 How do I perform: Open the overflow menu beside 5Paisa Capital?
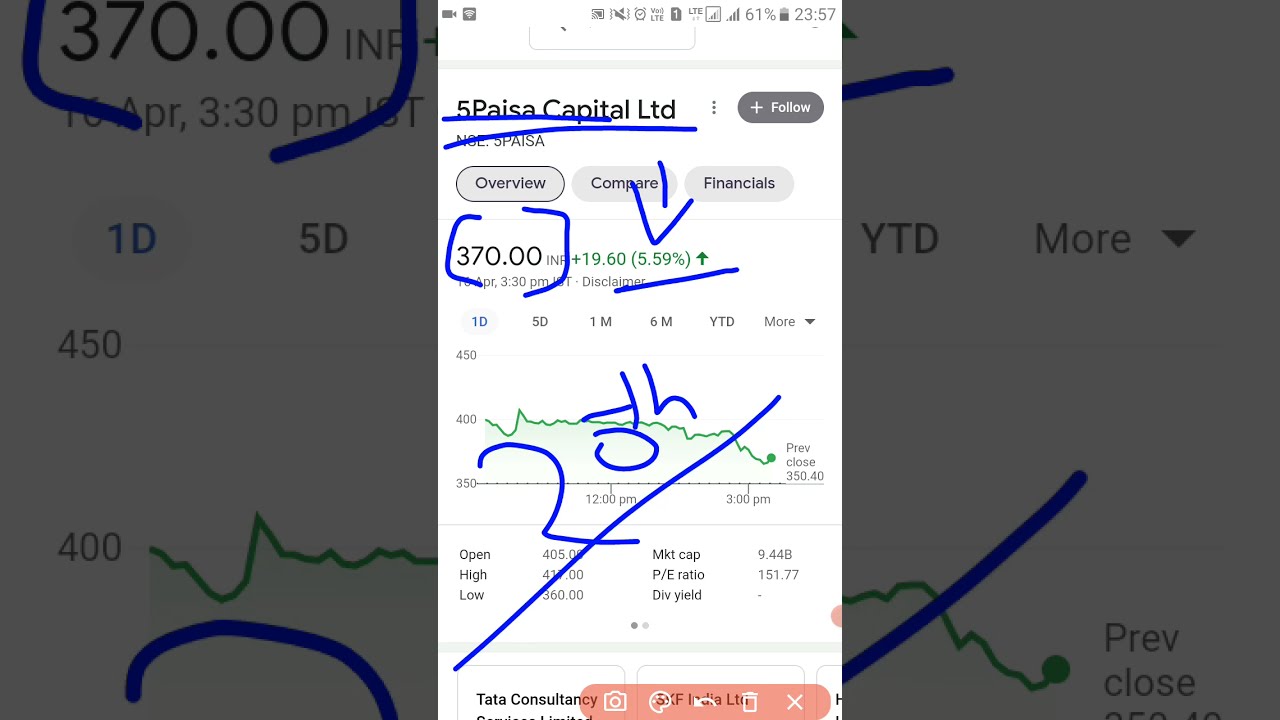pyautogui.click(x=714, y=108)
